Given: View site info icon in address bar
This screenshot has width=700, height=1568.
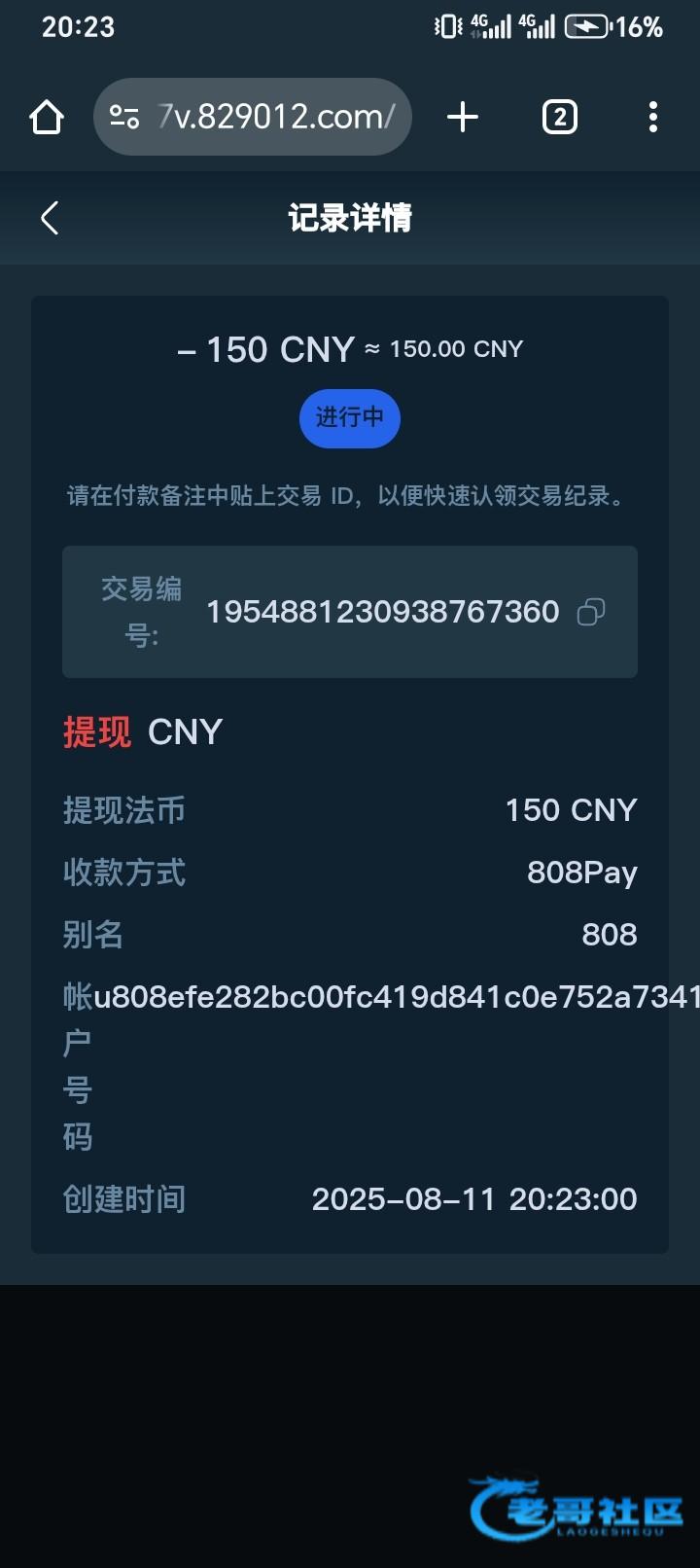Looking at the screenshot, I should [124, 118].
